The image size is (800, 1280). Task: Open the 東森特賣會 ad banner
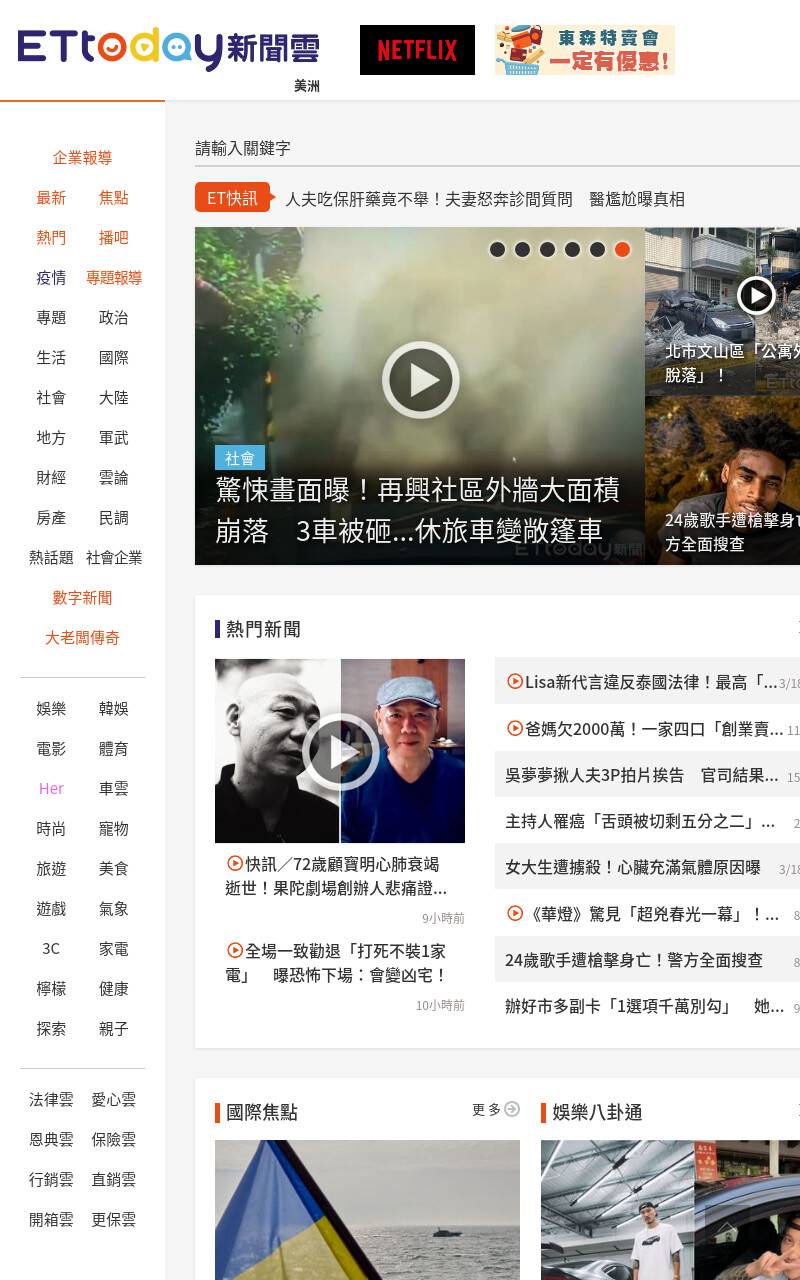[x=585, y=50]
